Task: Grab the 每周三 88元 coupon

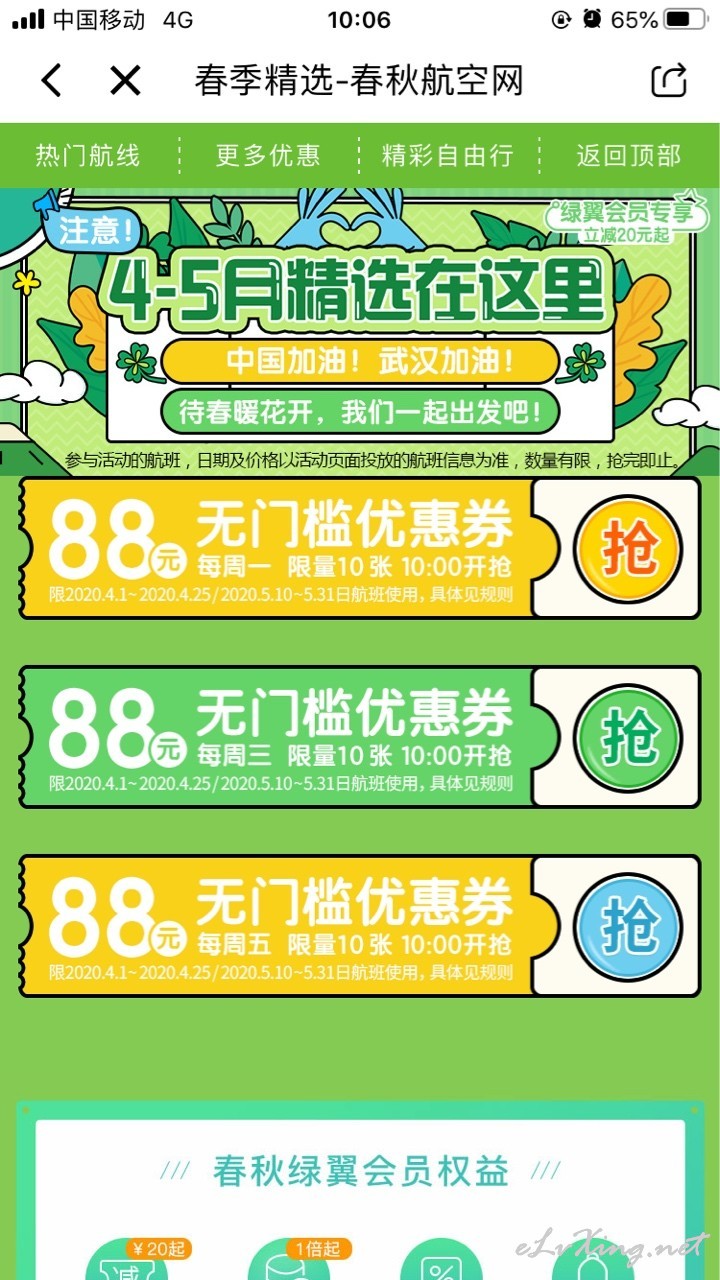Action: point(628,737)
